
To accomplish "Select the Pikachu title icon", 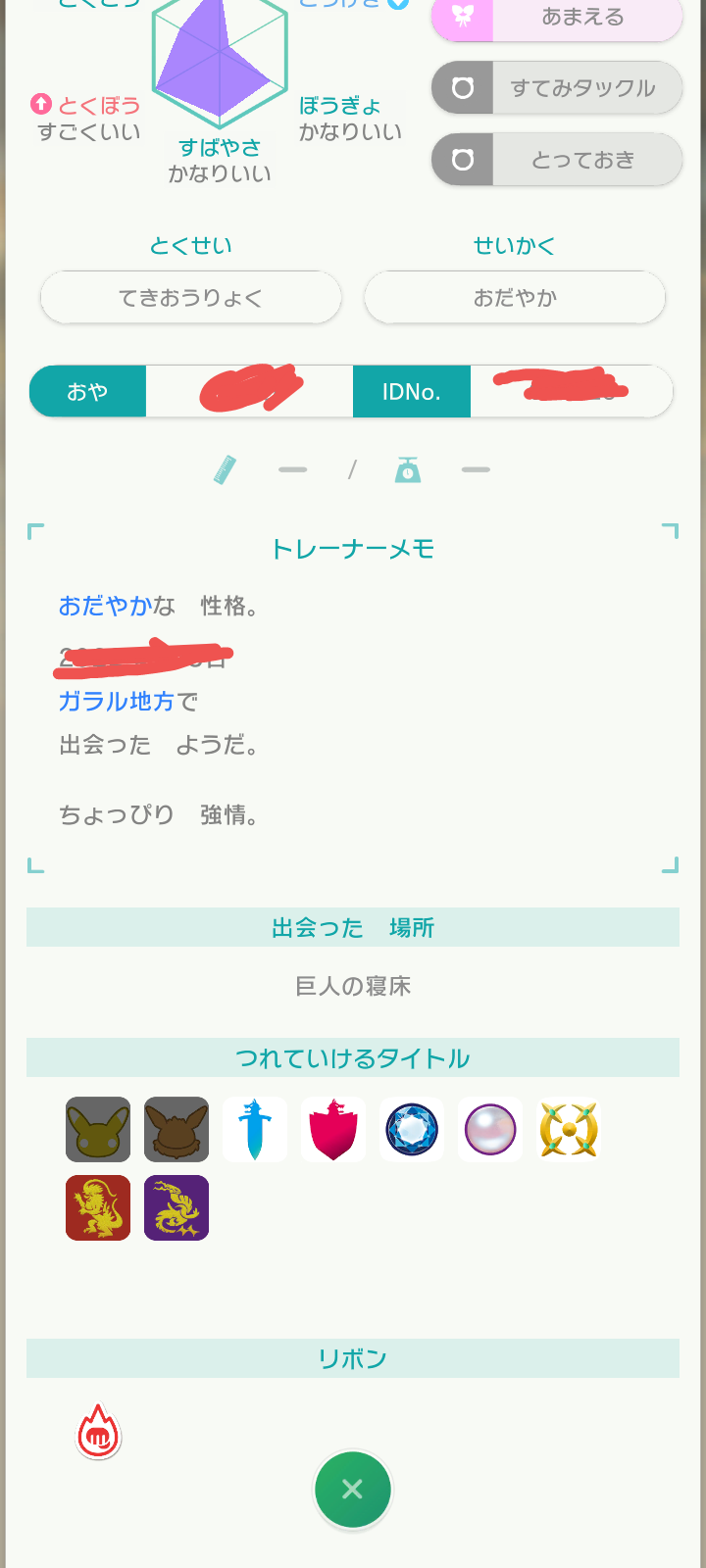I will [98, 1129].
